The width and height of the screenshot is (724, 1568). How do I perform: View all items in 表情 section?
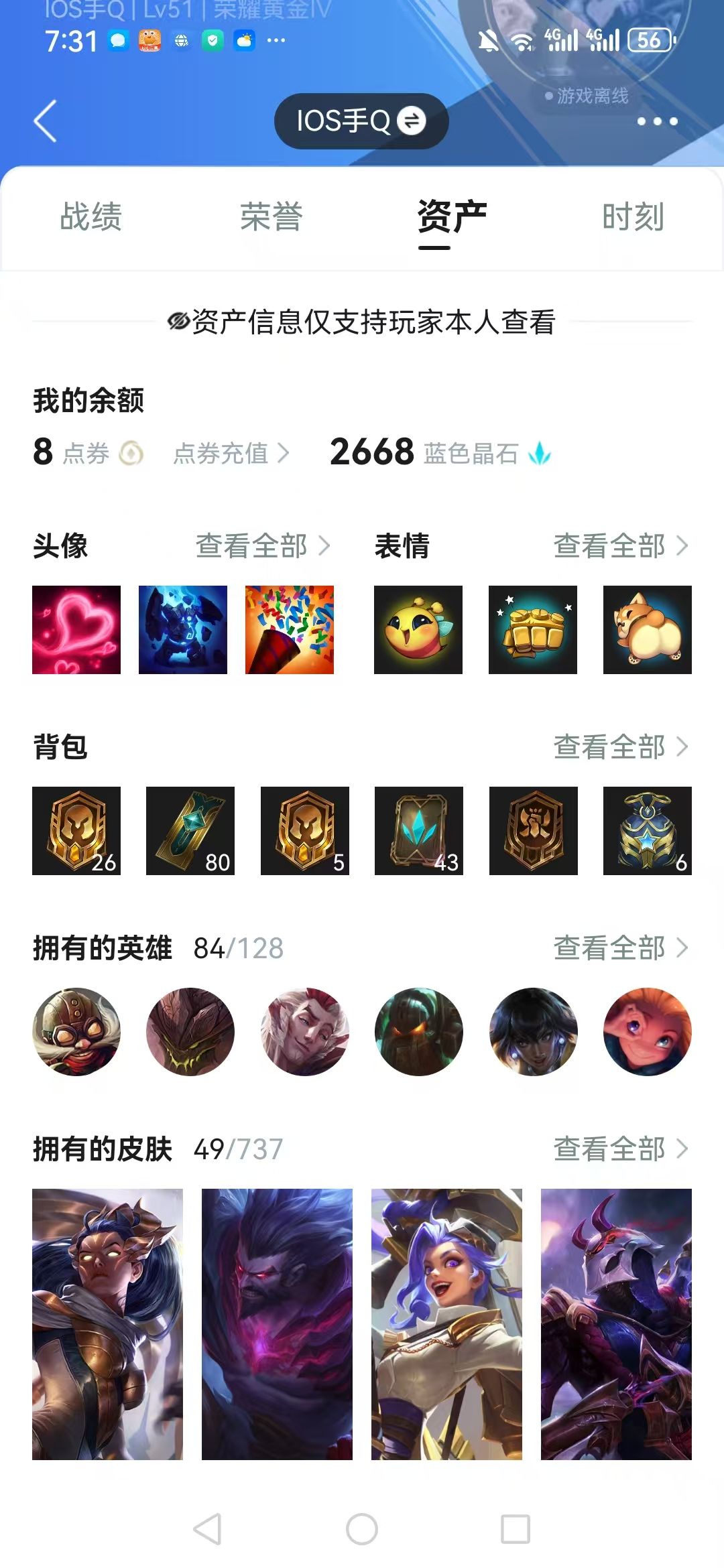(x=621, y=545)
